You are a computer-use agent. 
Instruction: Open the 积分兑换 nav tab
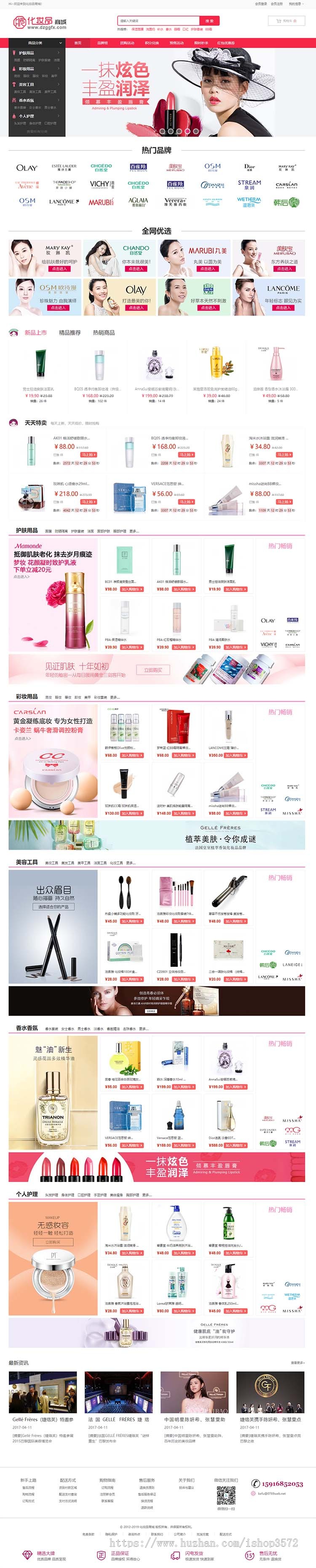click(x=152, y=43)
